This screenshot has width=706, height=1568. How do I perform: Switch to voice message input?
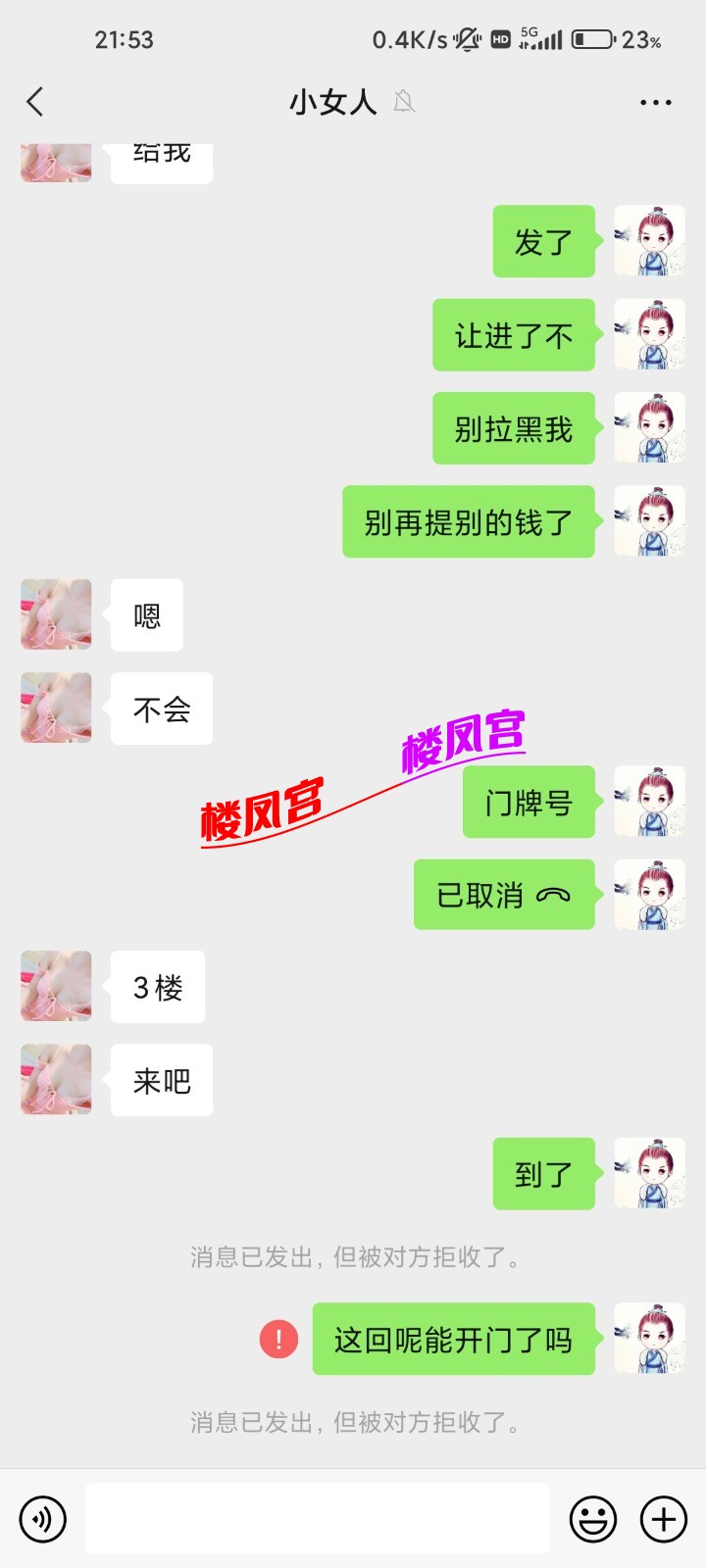(x=43, y=1519)
